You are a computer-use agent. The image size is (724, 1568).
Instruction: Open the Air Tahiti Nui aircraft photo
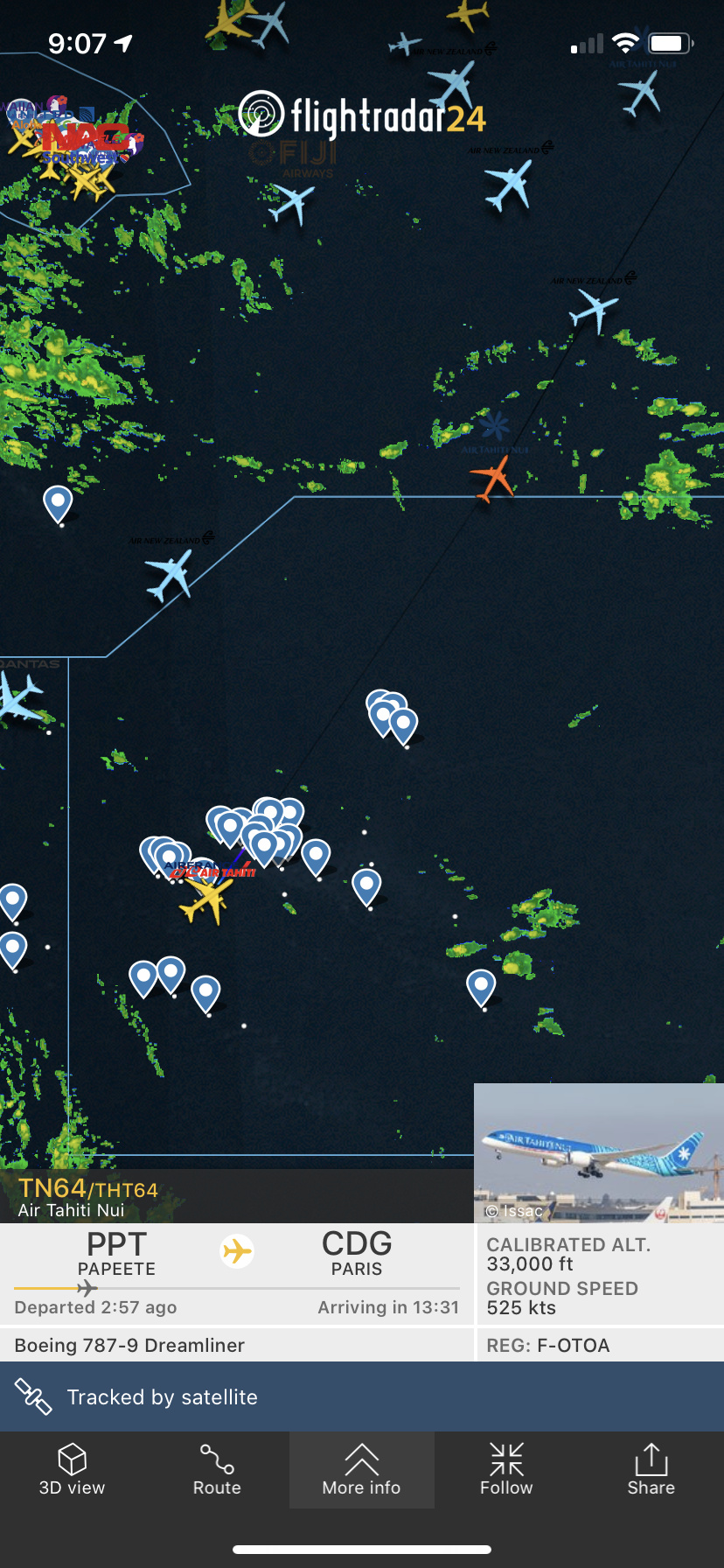[598, 1152]
